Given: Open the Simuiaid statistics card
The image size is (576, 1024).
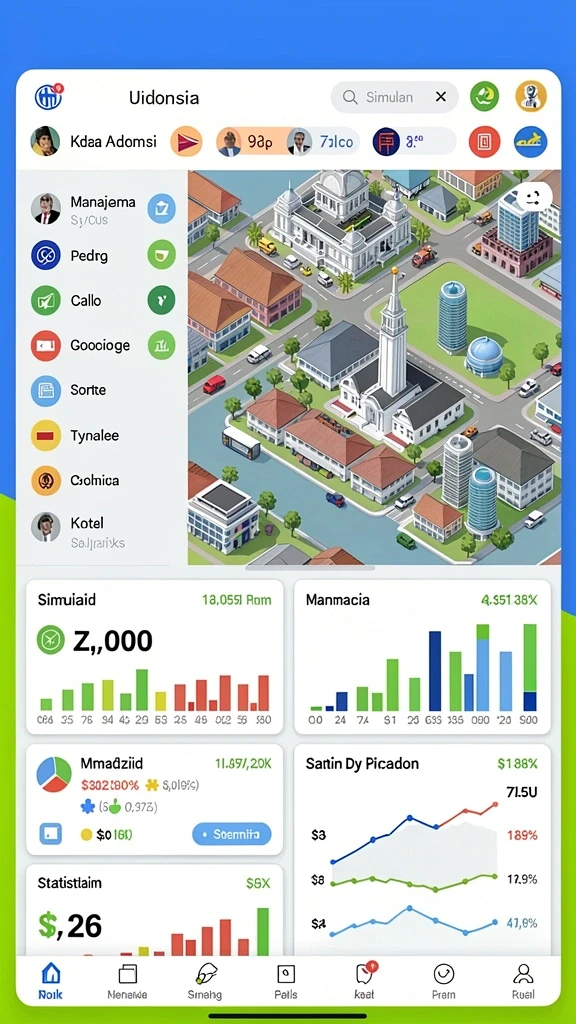Looking at the screenshot, I should click(x=154, y=656).
